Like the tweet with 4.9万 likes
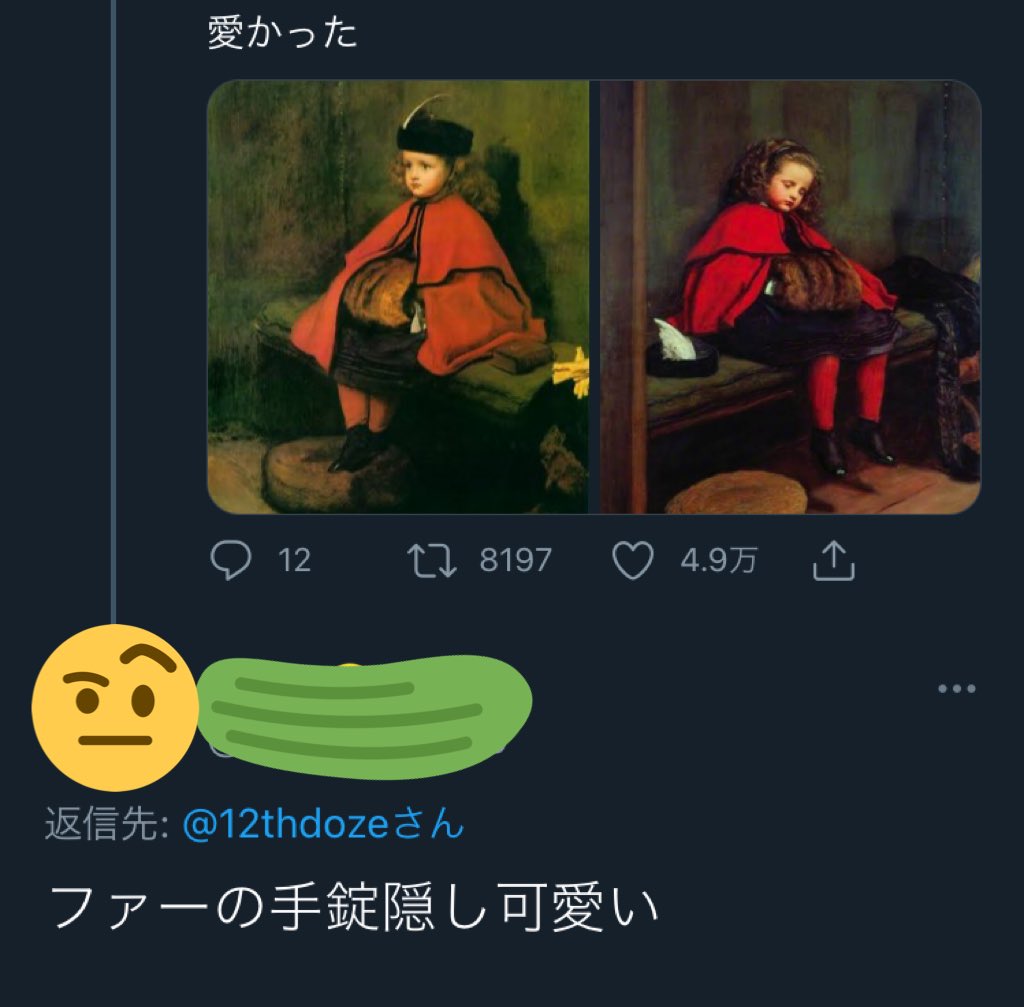The image size is (1024, 1007). tap(632, 561)
